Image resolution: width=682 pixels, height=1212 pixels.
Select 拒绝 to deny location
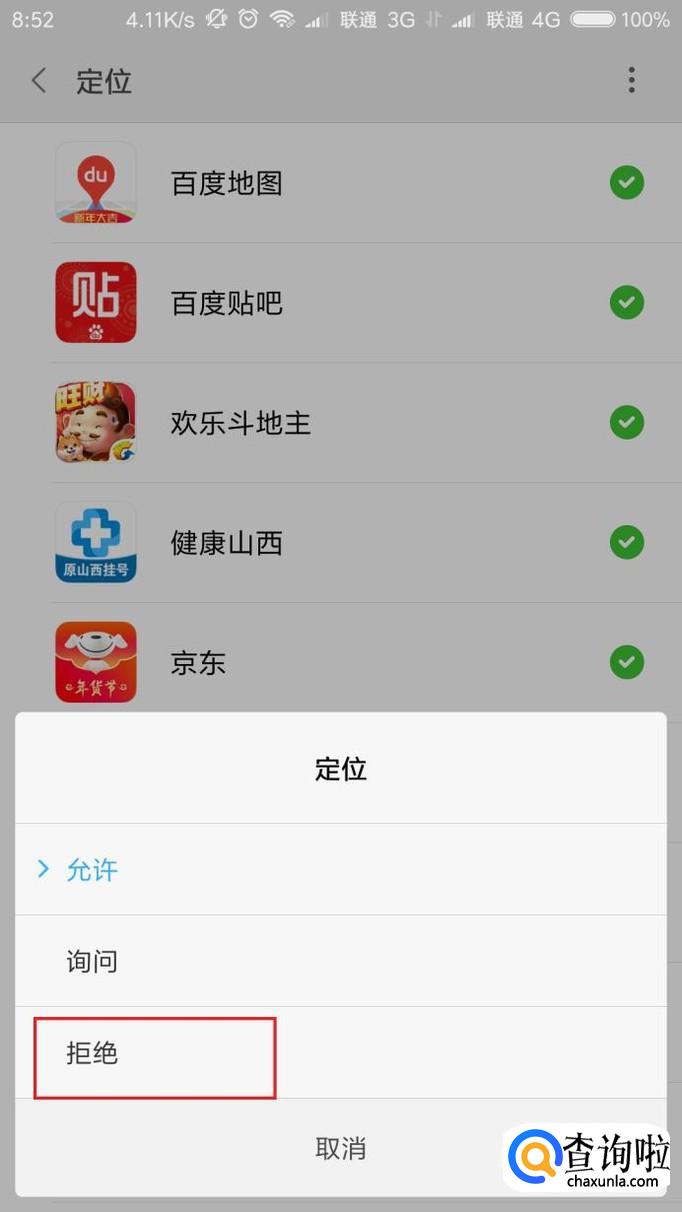pyautogui.click(x=340, y=1053)
